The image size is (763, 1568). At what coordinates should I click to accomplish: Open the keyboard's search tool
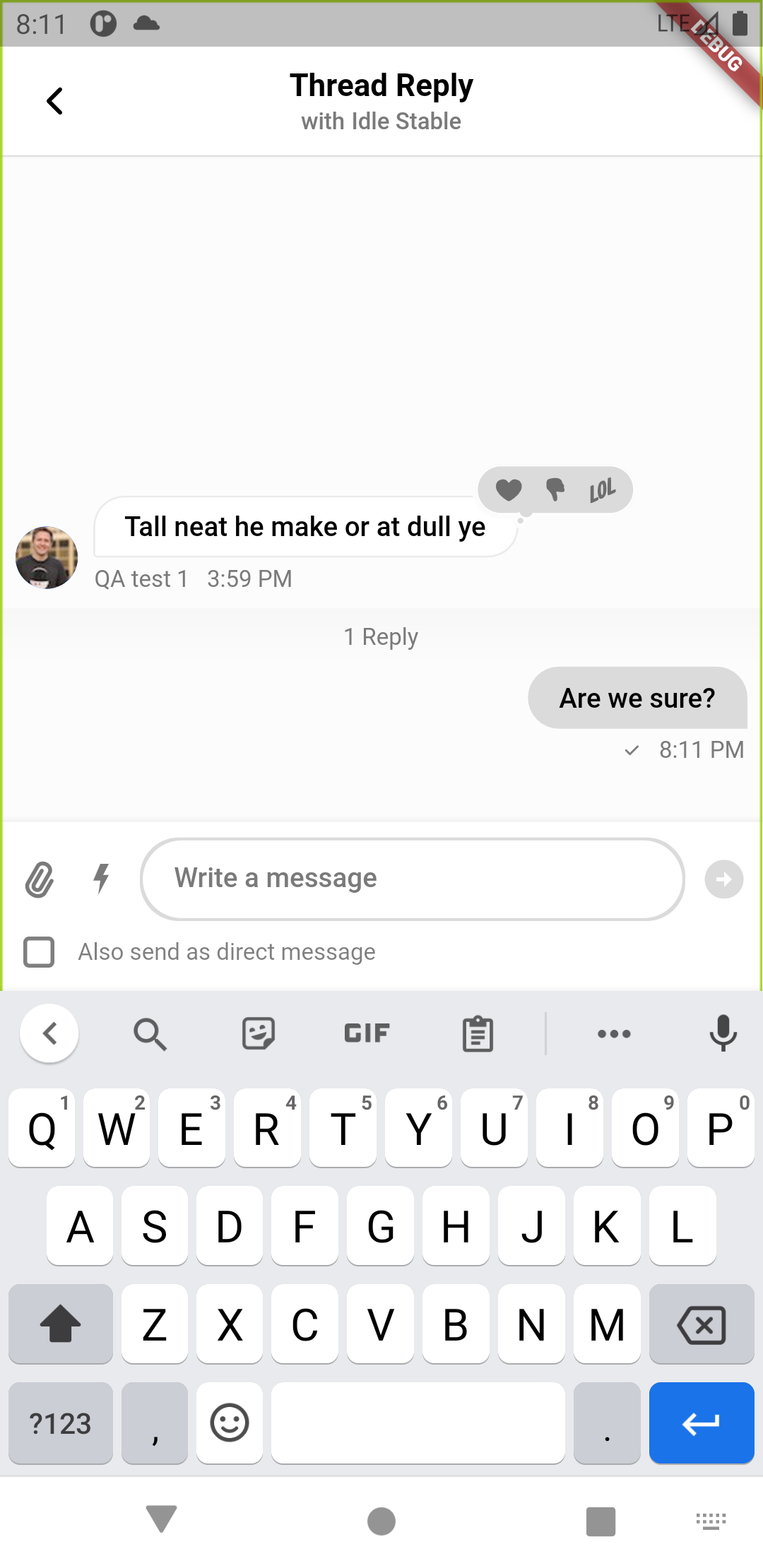[x=150, y=1034]
